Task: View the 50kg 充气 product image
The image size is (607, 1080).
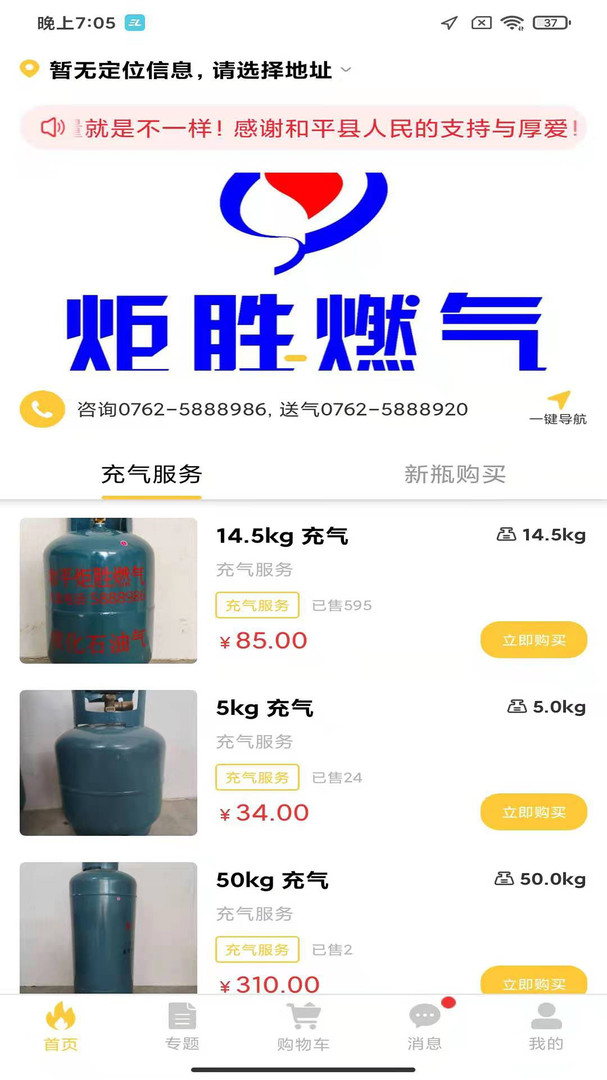Action: click(x=108, y=928)
